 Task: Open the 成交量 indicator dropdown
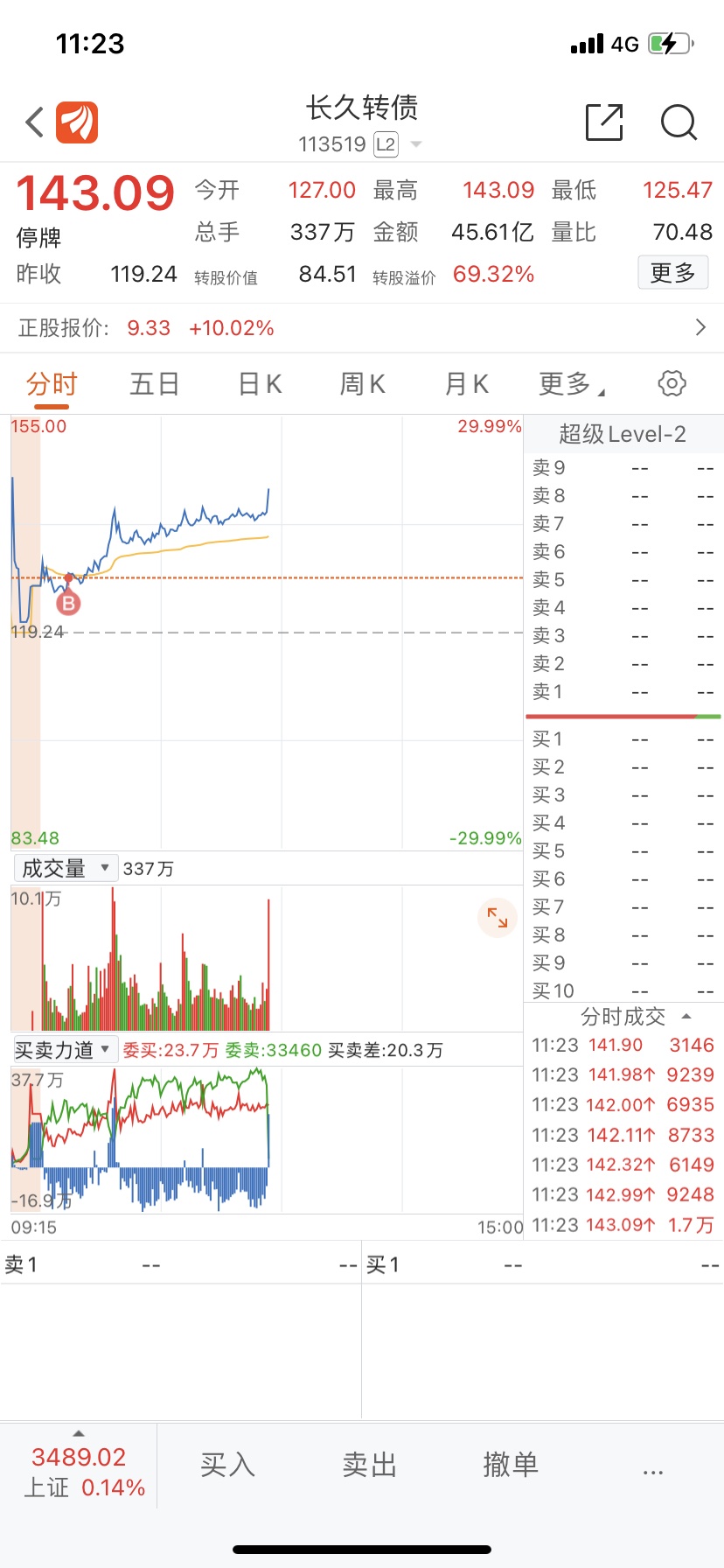point(66,868)
